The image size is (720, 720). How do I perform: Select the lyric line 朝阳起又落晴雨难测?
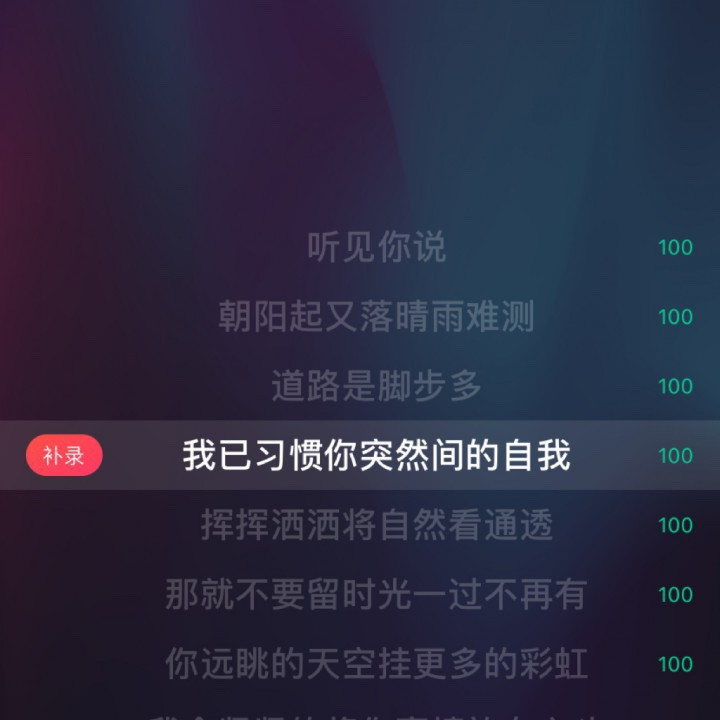377,316
